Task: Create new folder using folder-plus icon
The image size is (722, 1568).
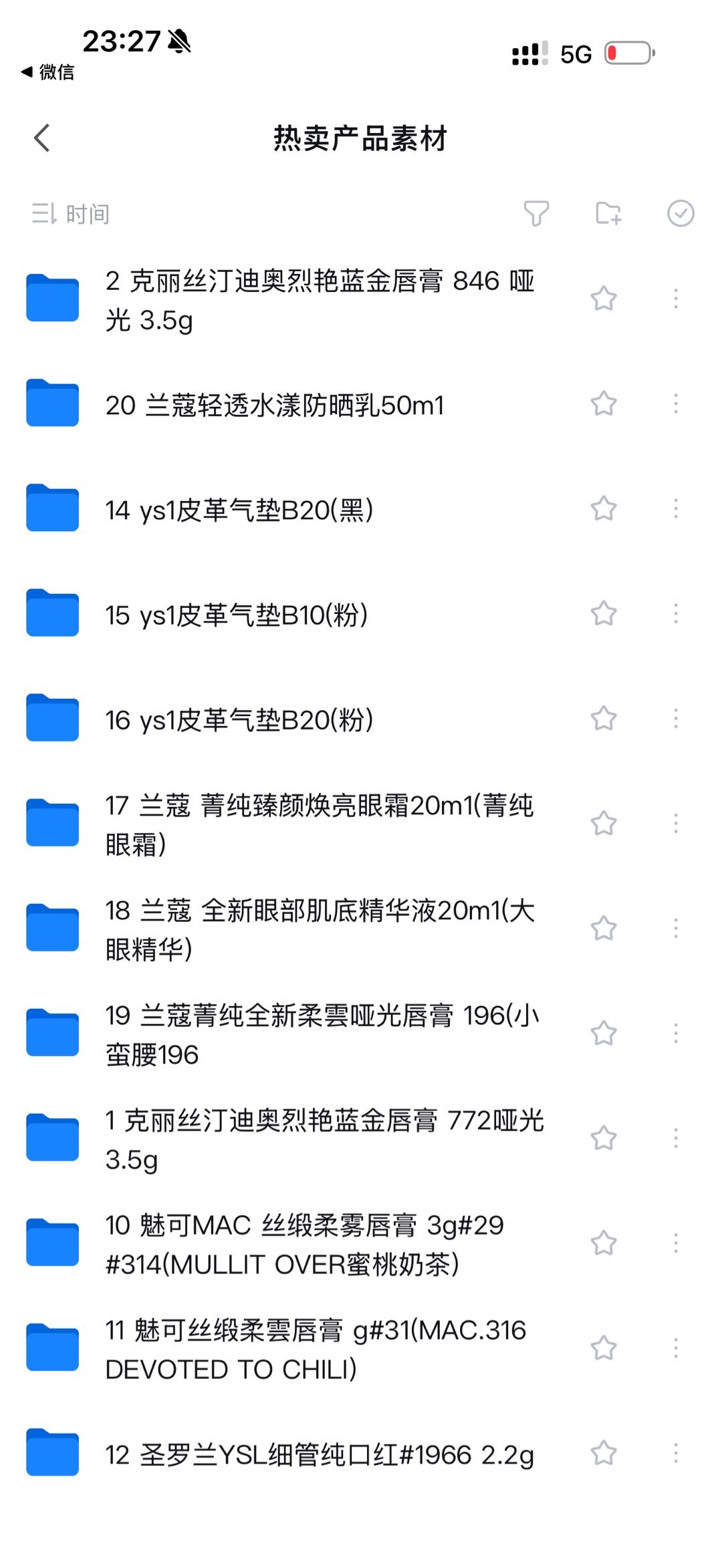Action: [x=607, y=214]
